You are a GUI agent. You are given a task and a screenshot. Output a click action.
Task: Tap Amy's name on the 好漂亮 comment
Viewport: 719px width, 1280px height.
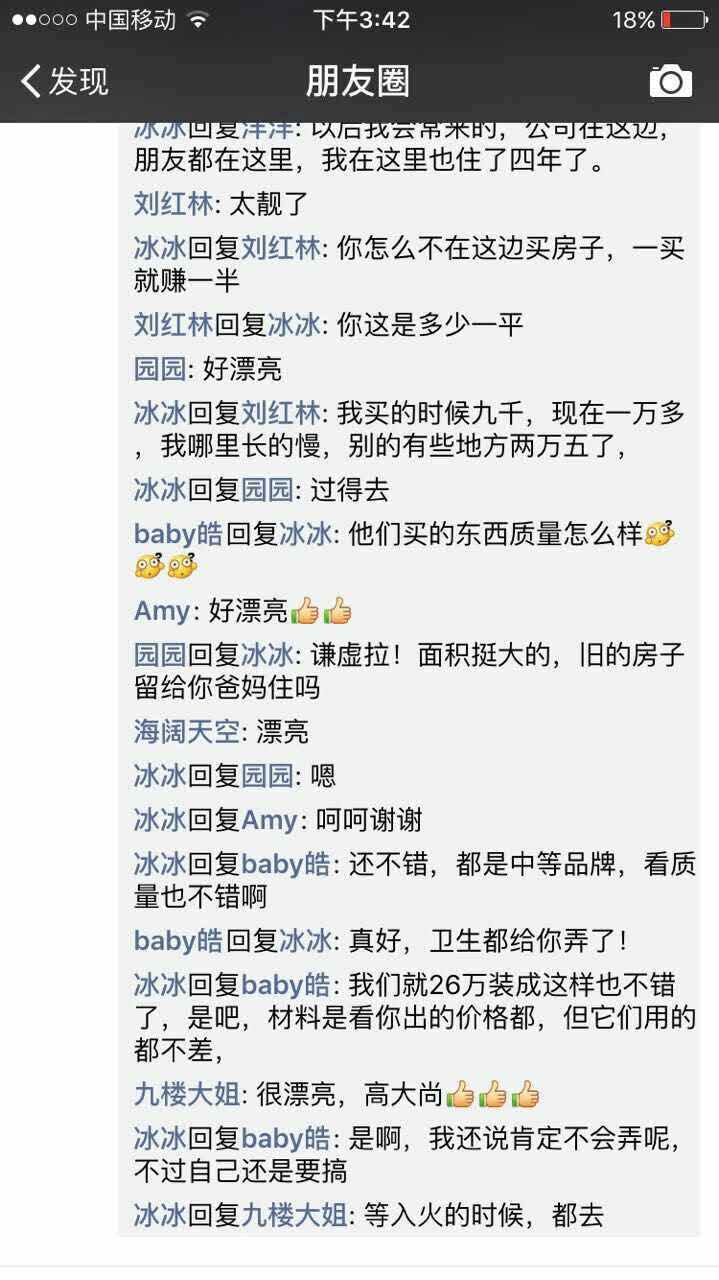pyautogui.click(x=161, y=611)
